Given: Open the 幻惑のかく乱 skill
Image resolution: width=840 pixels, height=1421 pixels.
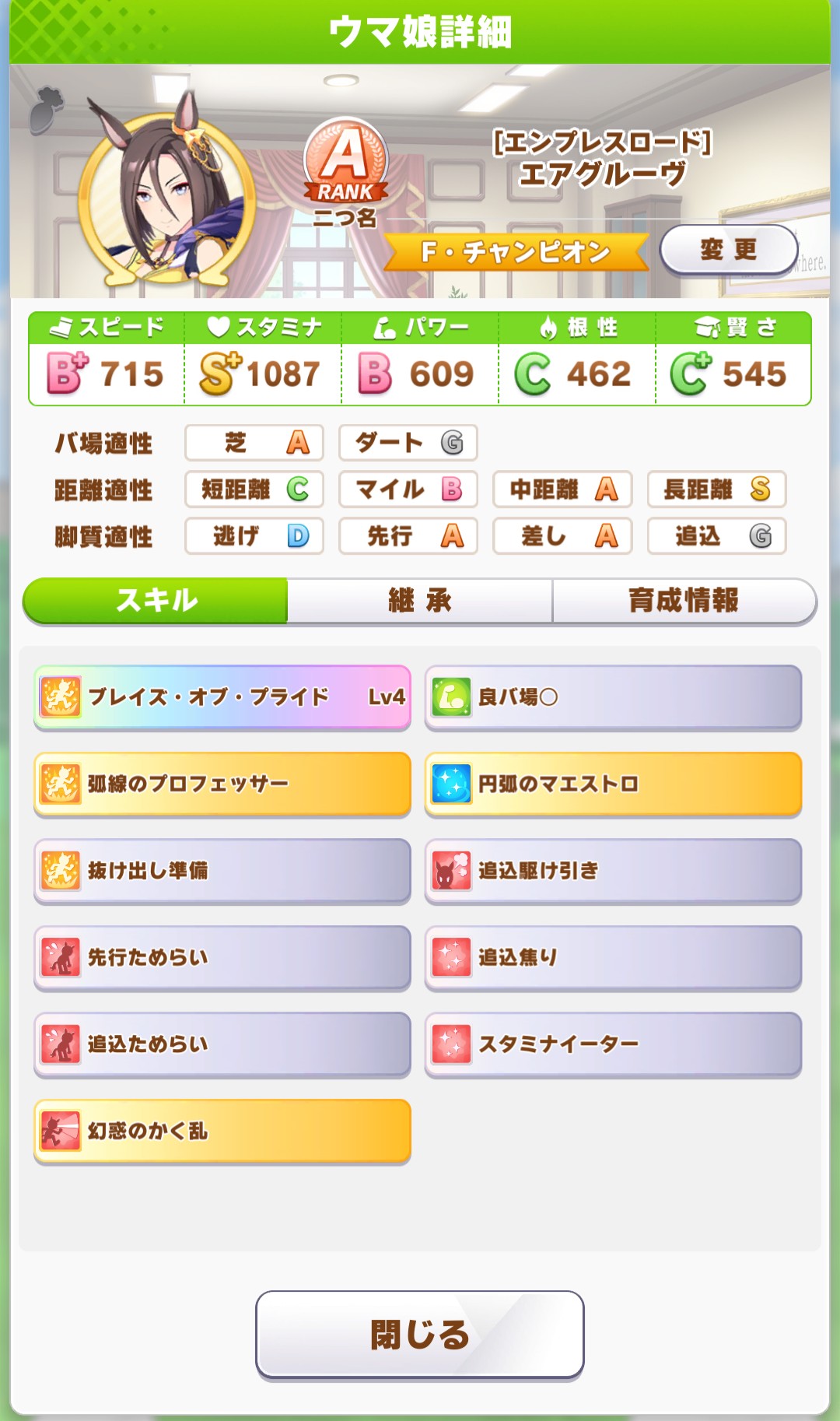Looking at the screenshot, I should (x=222, y=1132).
